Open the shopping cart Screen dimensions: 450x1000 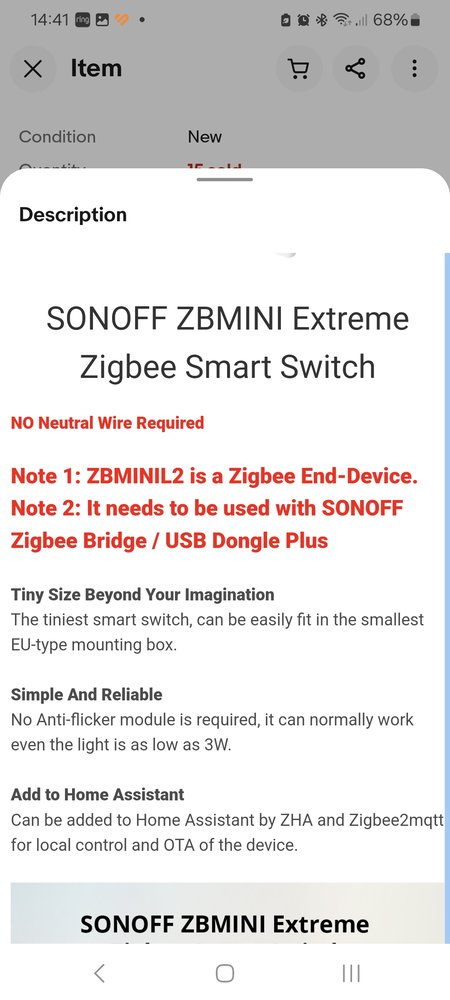click(298, 68)
